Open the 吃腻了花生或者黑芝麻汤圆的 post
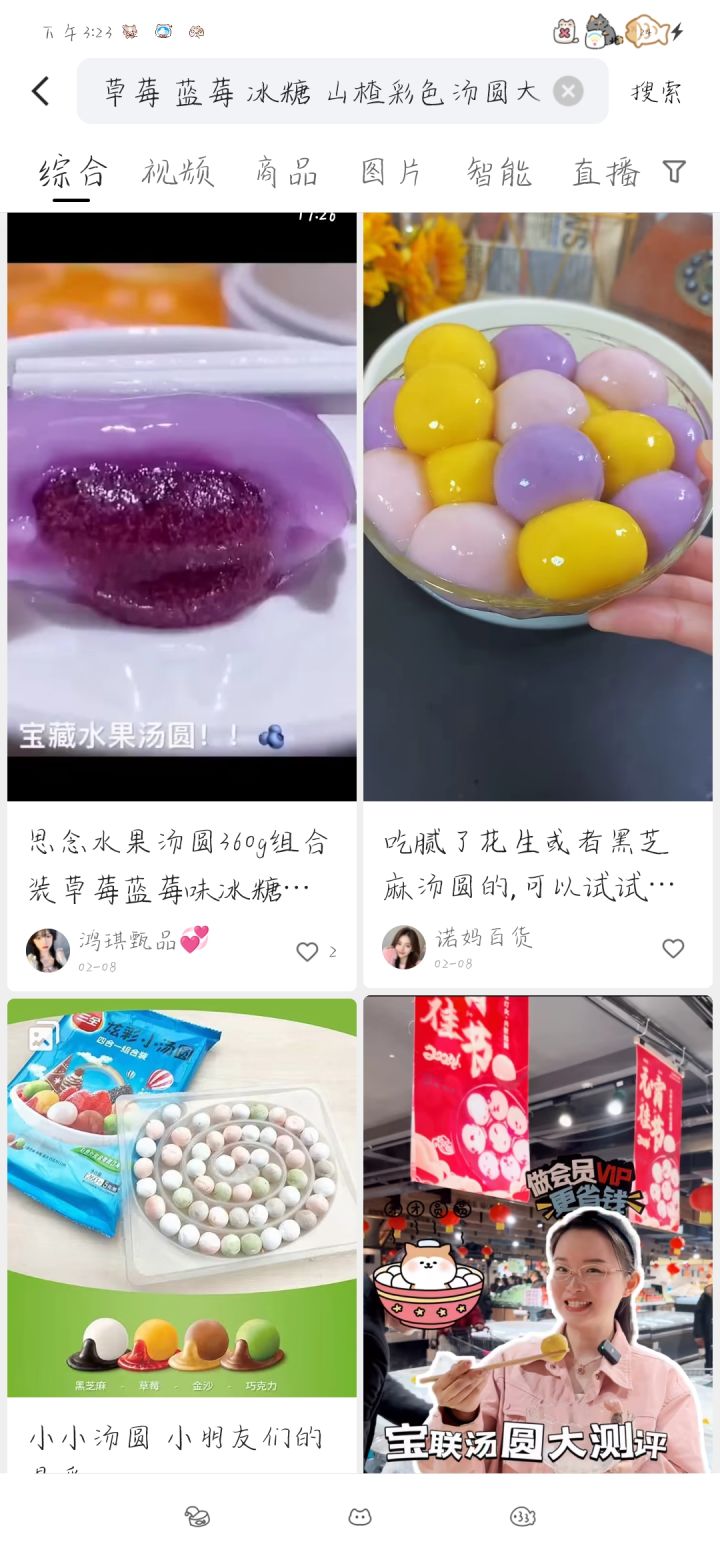 point(538,600)
